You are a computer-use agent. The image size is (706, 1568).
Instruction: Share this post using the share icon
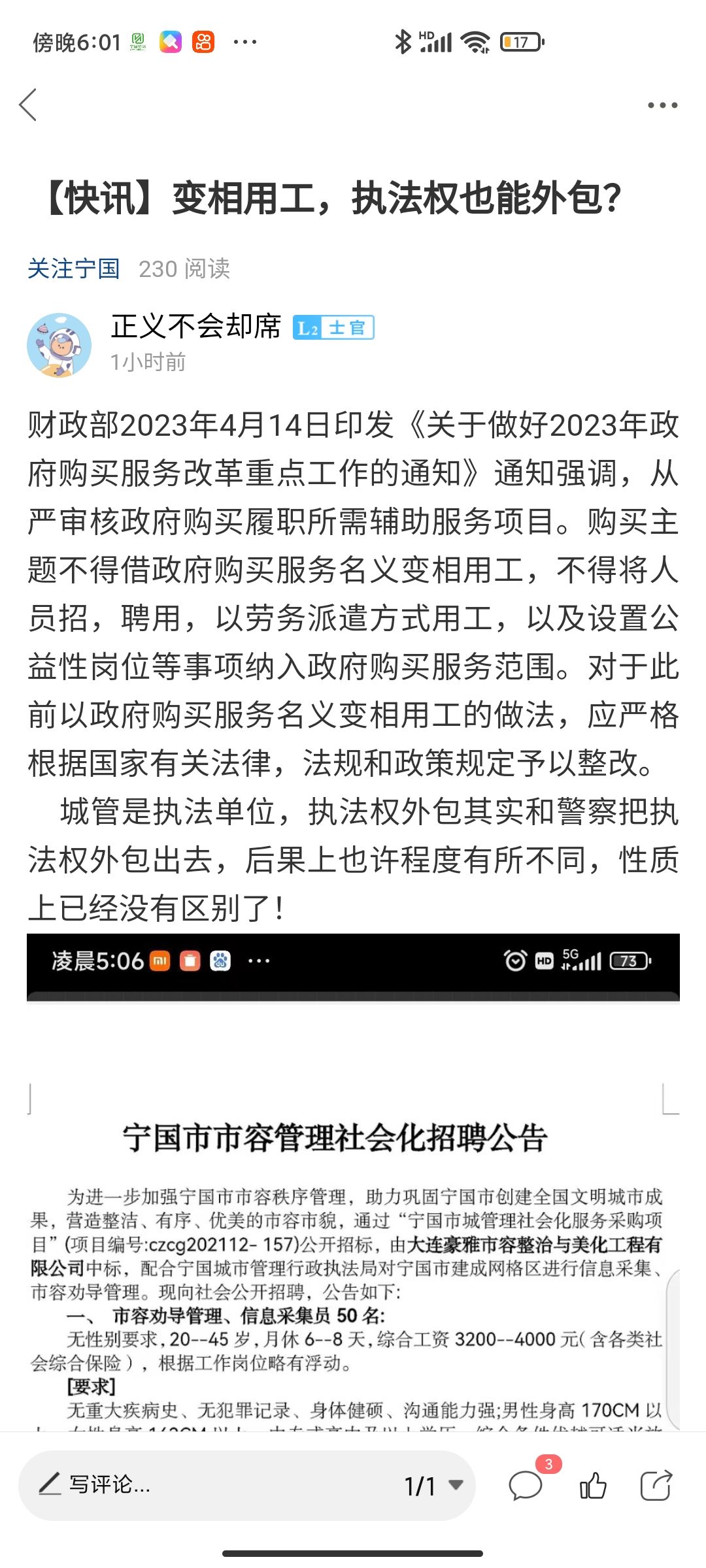point(656,1486)
